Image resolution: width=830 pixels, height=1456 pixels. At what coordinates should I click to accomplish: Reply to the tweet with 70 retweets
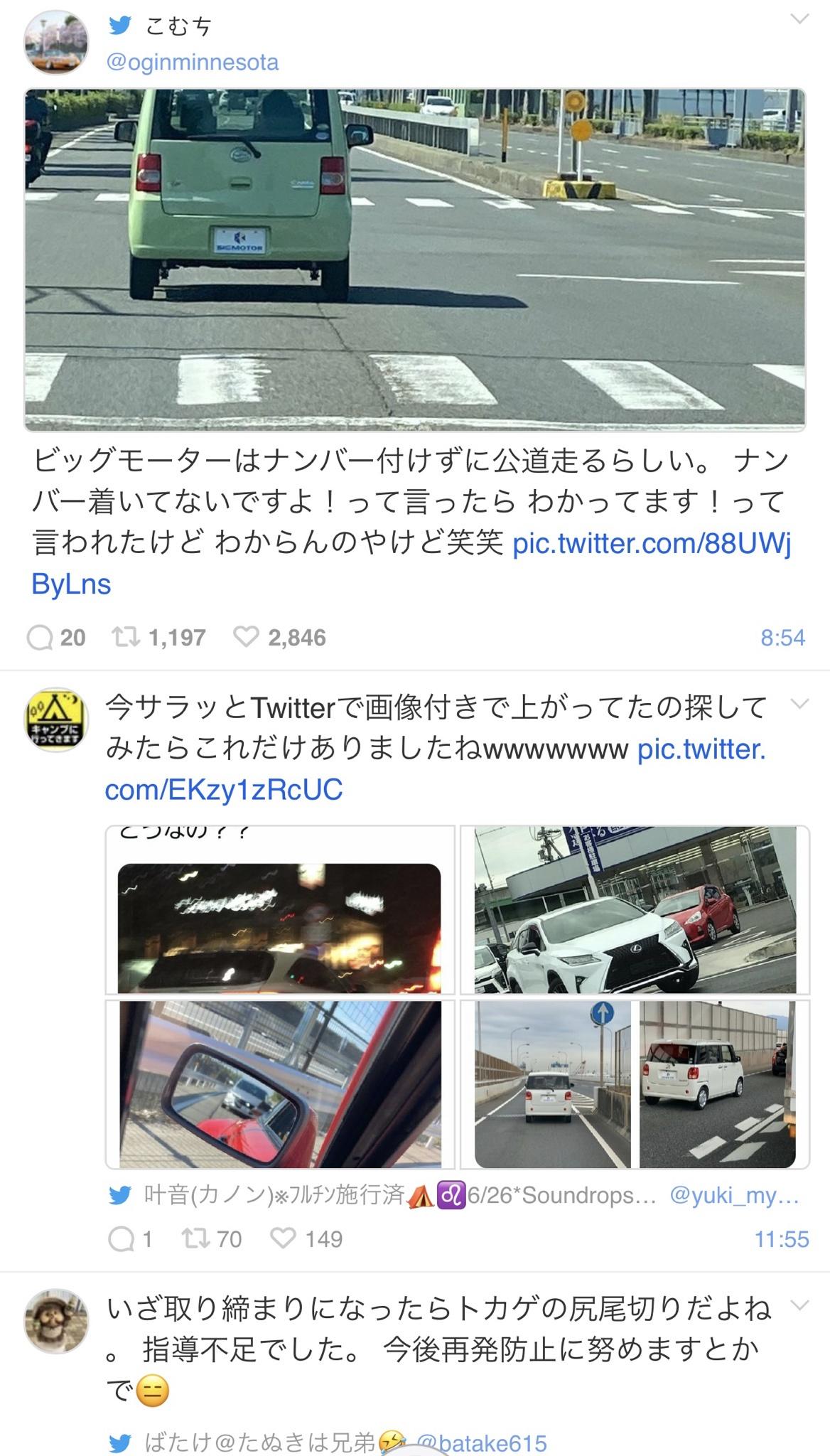(x=121, y=1240)
